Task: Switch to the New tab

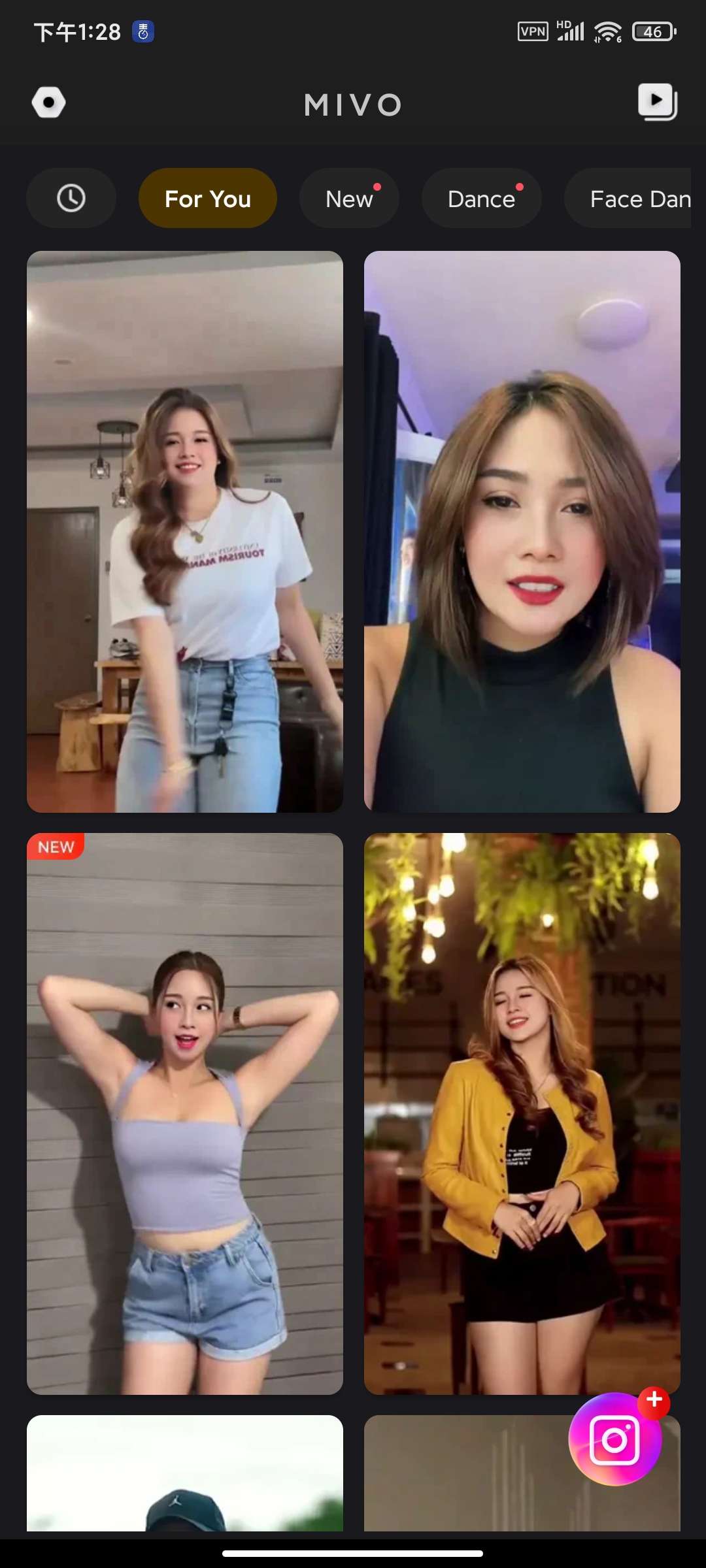Action: click(x=349, y=199)
